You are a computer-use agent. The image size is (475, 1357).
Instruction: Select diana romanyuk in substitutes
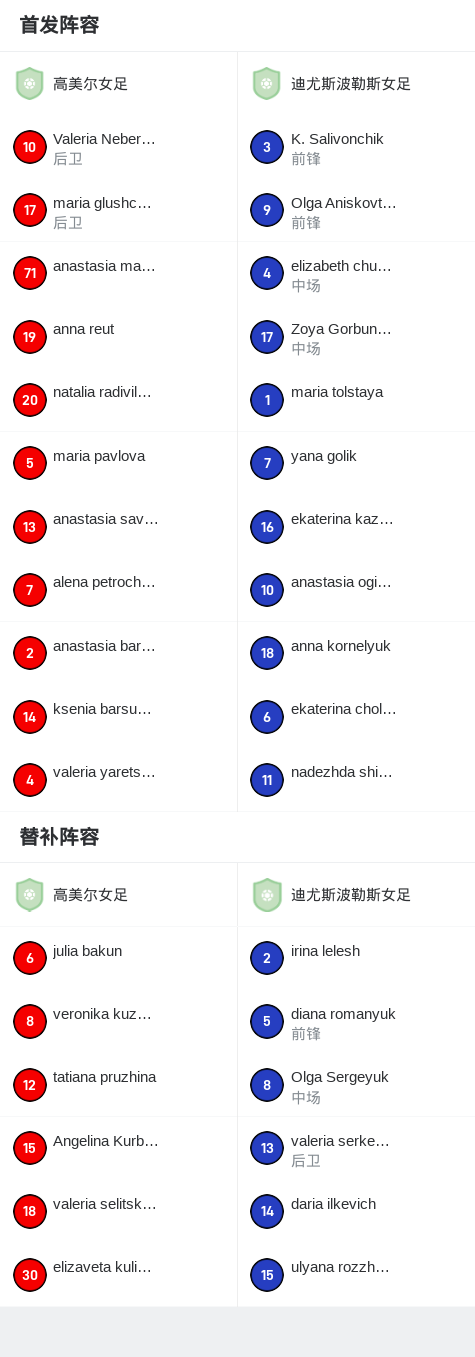(356, 1022)
